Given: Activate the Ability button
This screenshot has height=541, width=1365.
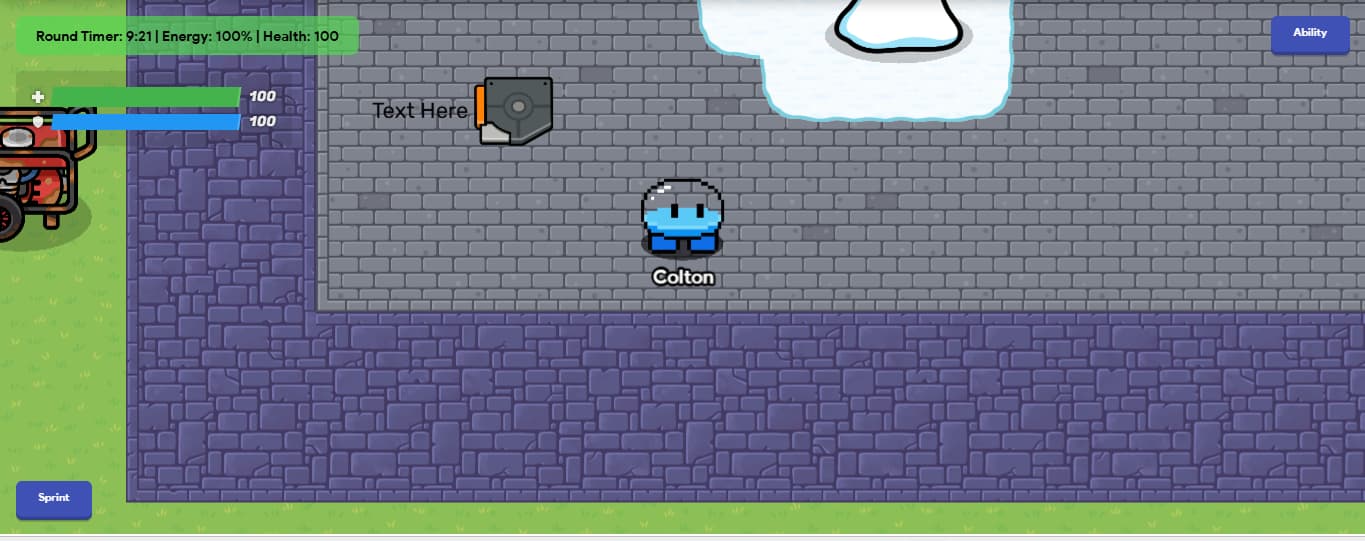Looking at the screenshot, I should (1309, 34).
